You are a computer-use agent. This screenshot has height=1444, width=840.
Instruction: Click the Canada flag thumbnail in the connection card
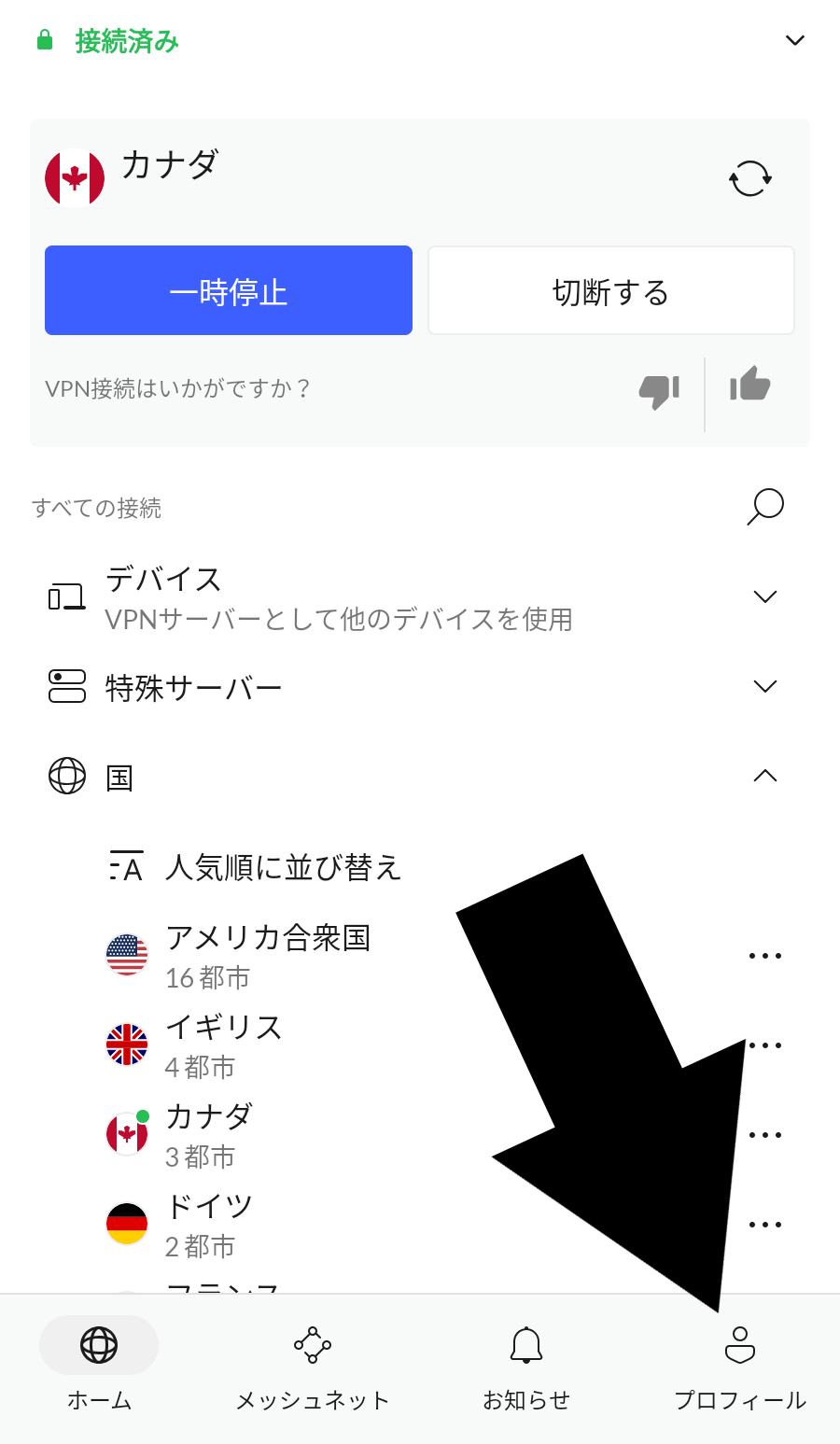75,176
